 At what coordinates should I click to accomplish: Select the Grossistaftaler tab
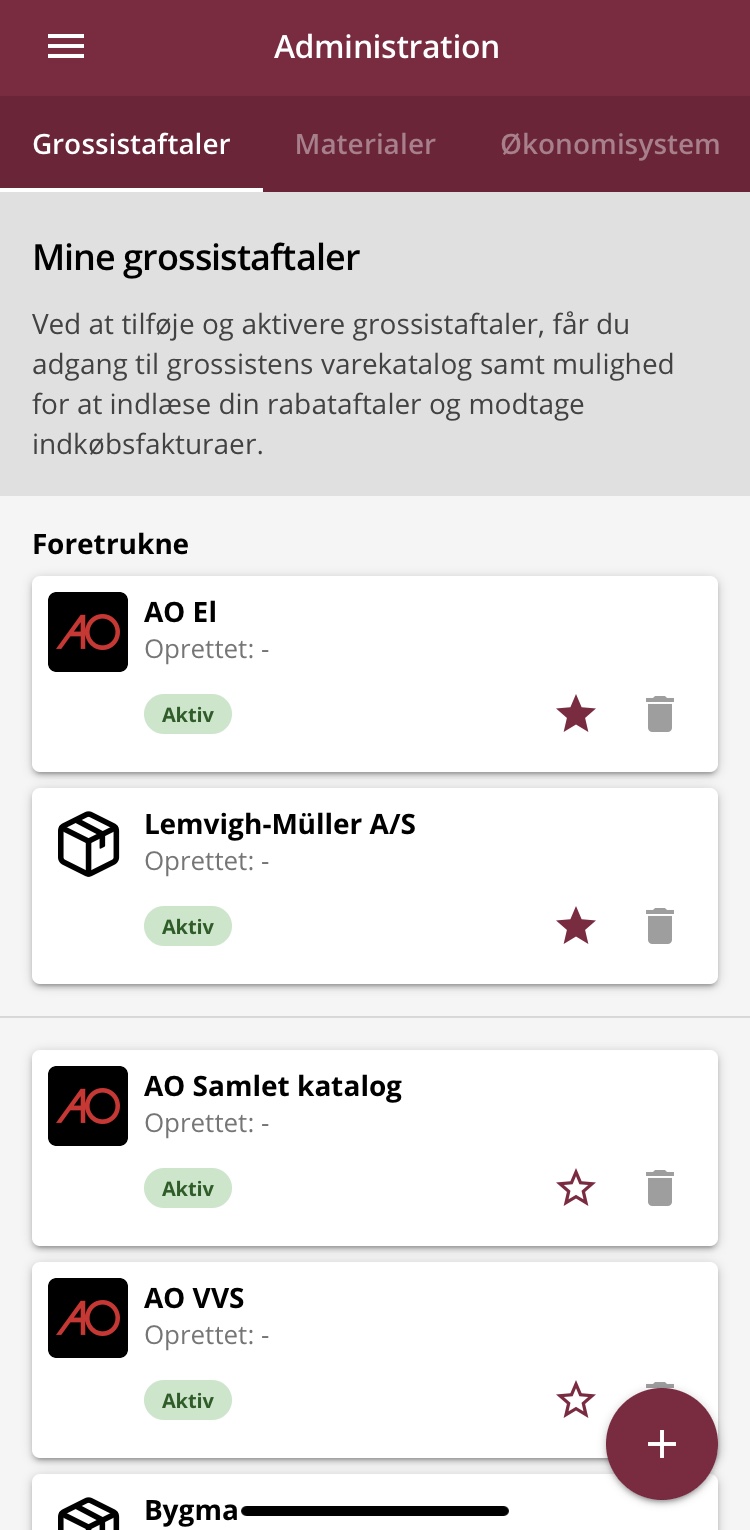[x=132, y=144]
